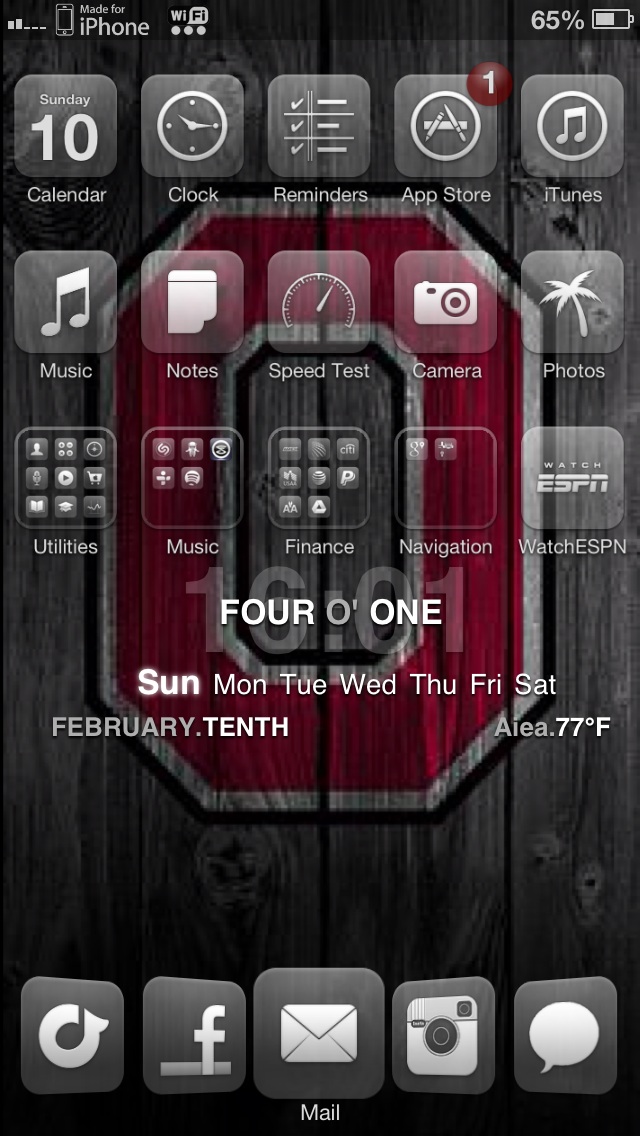Expand the Utilities folder

tap(65, 478)
